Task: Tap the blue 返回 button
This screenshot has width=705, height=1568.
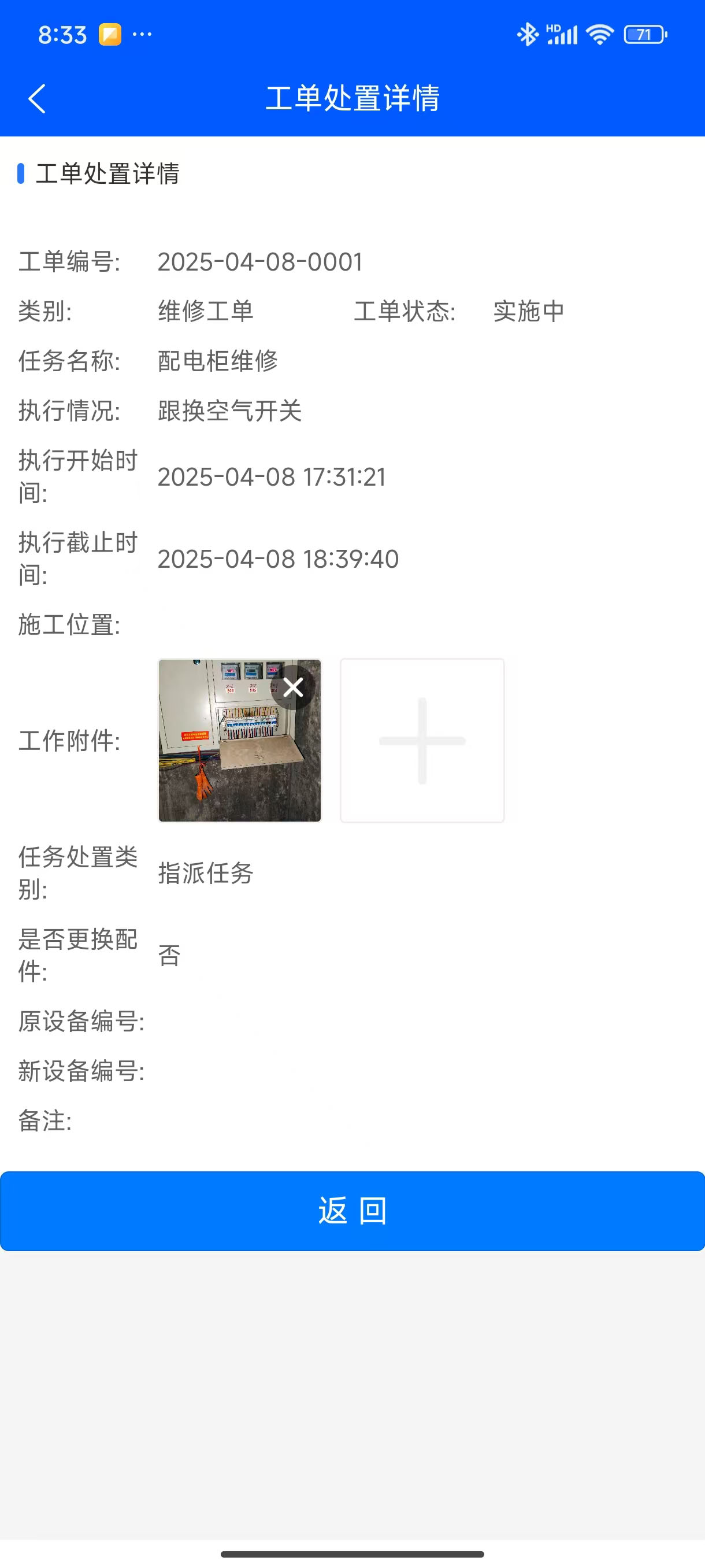Action: click(352, 1211)
